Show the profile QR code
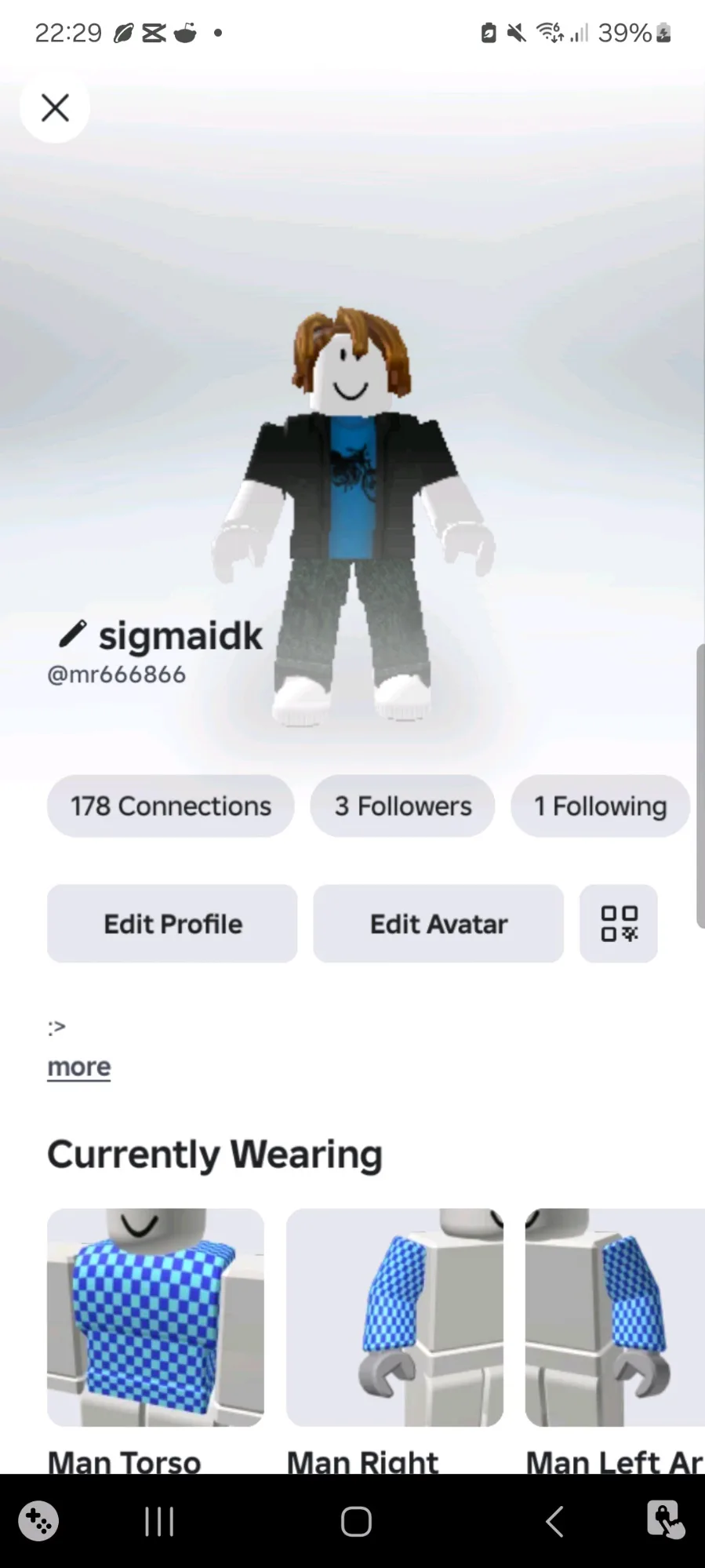Image resolution: width=705 pixels, height=1568 pixels. click(x=619, y=923)
